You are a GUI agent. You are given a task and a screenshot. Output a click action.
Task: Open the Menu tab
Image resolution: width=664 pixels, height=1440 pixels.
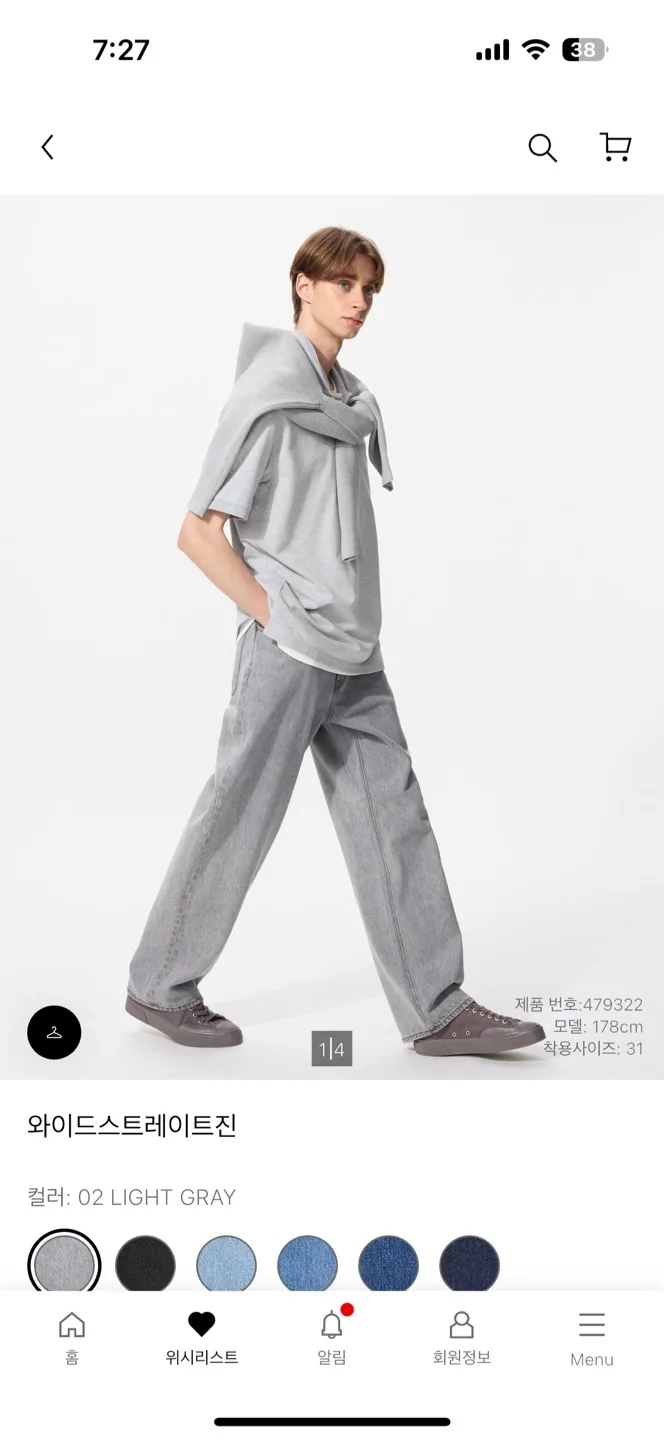[x=591, y=1338]
